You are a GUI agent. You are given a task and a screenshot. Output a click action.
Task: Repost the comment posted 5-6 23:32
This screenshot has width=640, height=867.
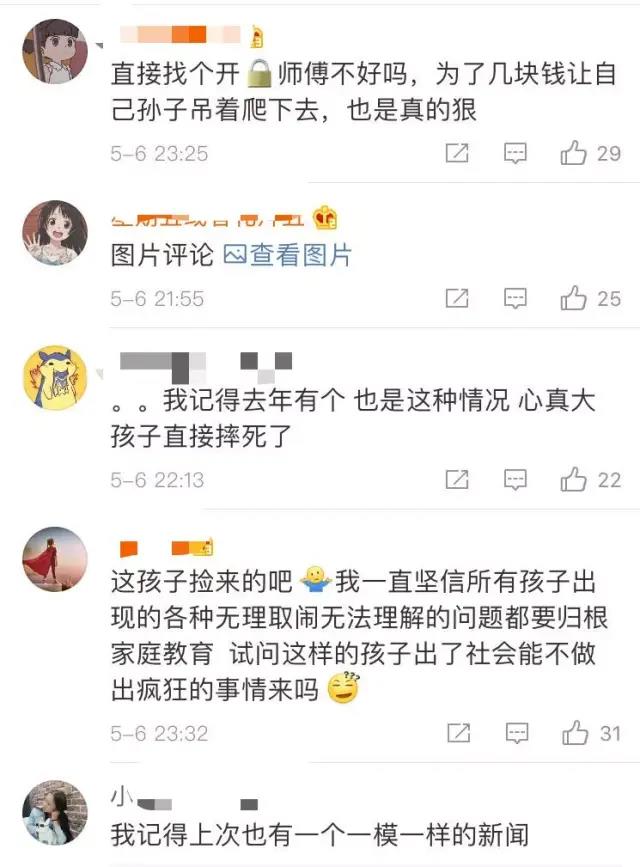(x=456, y=733)
